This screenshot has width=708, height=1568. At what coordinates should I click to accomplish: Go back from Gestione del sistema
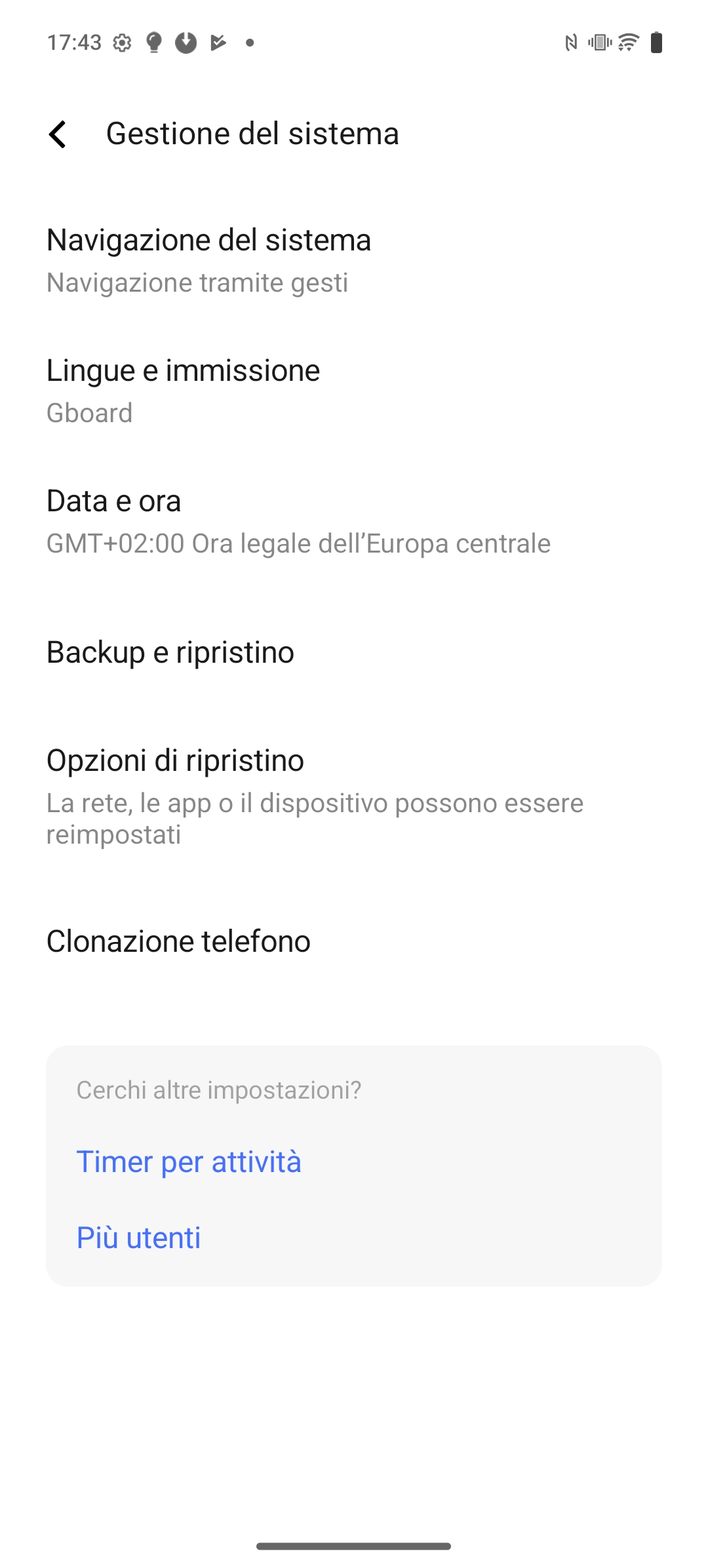point(58,134)
